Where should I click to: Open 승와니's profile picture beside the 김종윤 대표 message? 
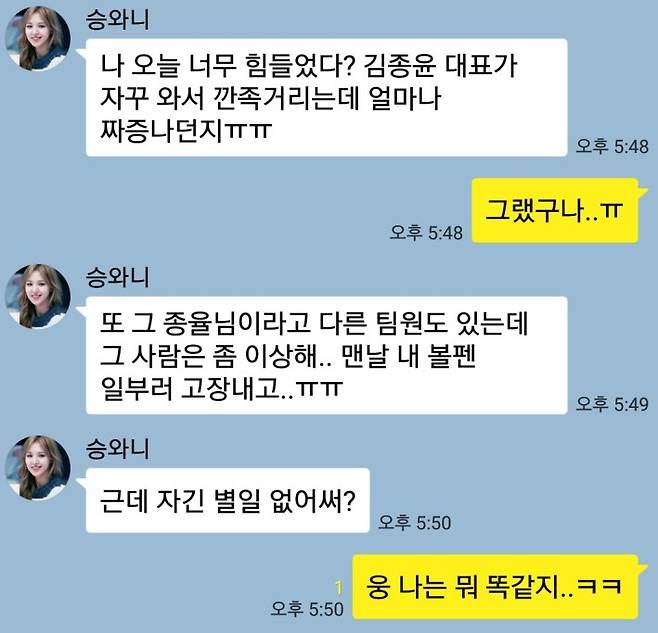click(x=39, y=44)
